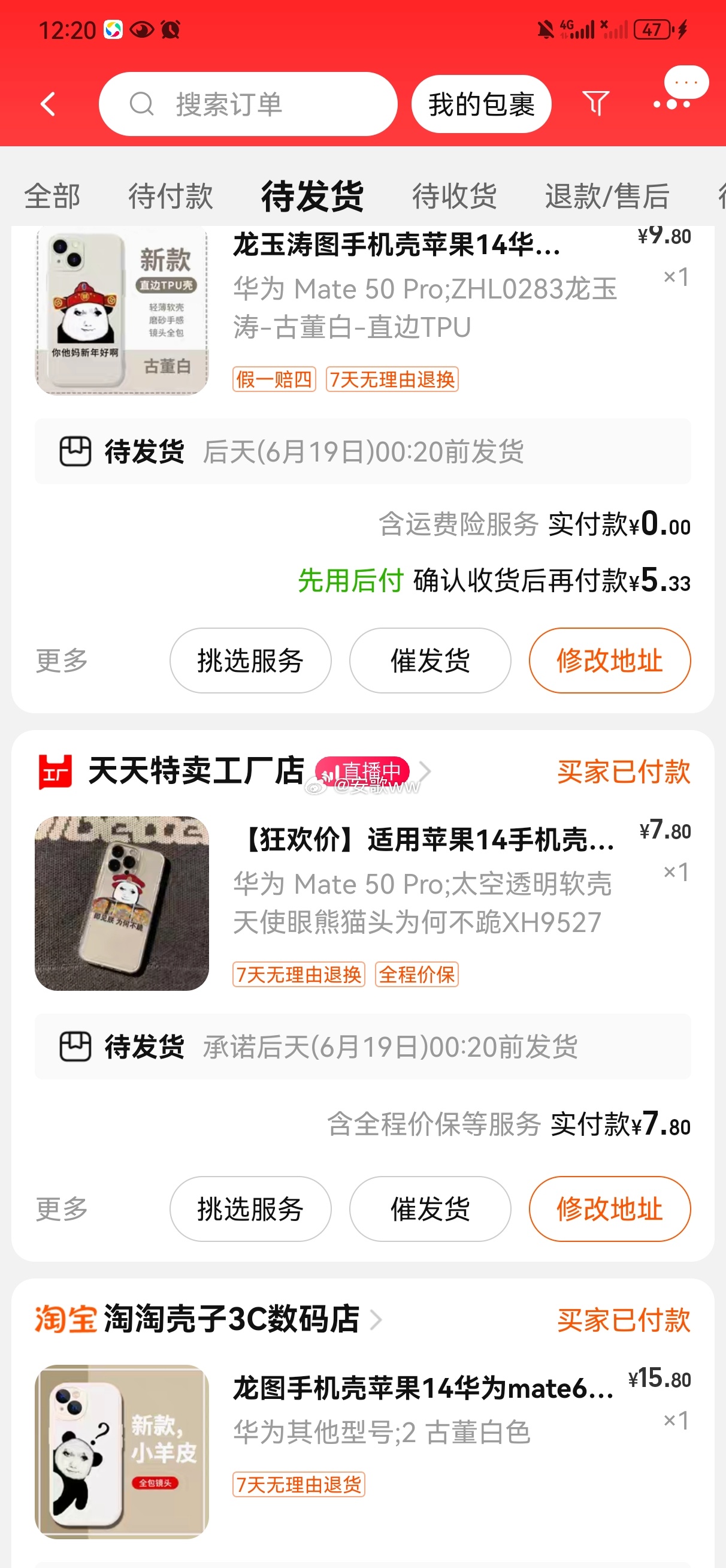Switch to the 待收货 tab

pyautogui.click(x=454, y=196)
